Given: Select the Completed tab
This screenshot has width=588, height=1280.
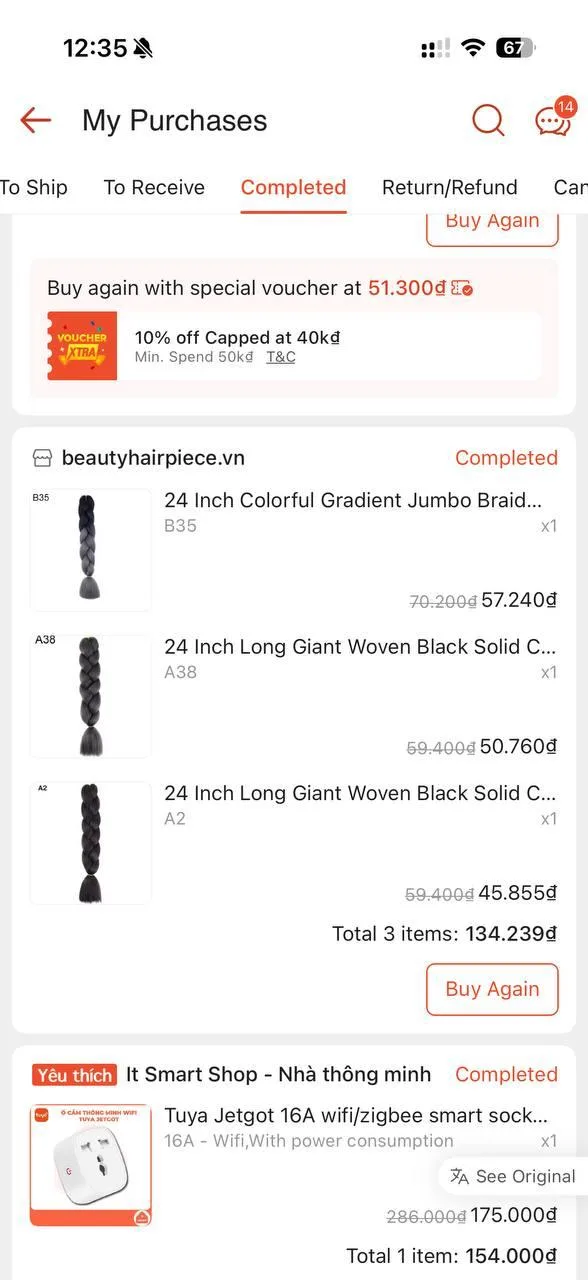Looking at the screenshot, I should click(293, 187).
